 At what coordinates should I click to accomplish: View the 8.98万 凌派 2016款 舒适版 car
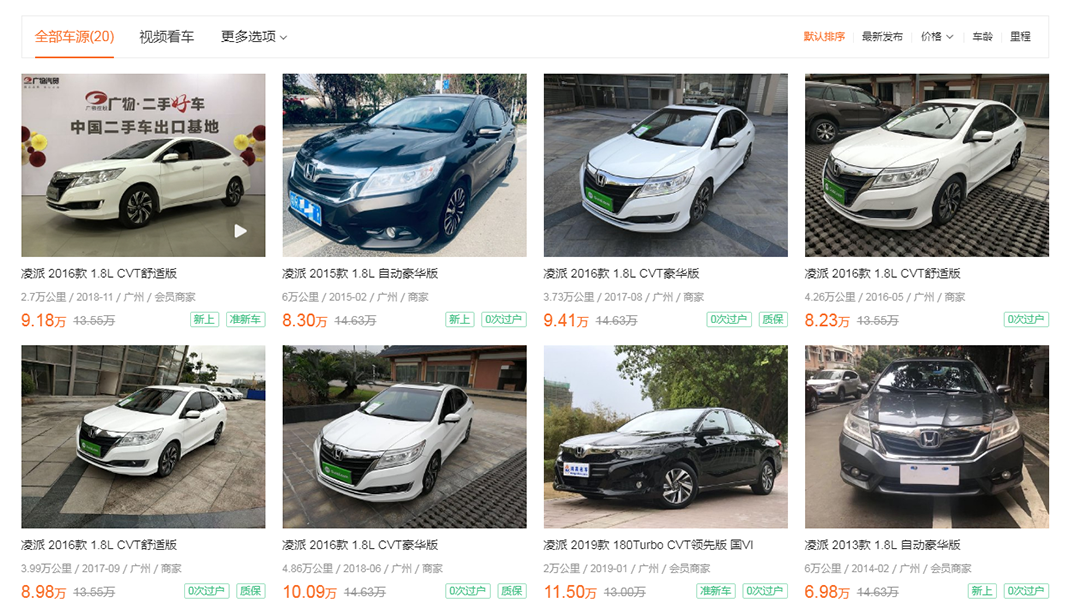[x=143, y=437]
